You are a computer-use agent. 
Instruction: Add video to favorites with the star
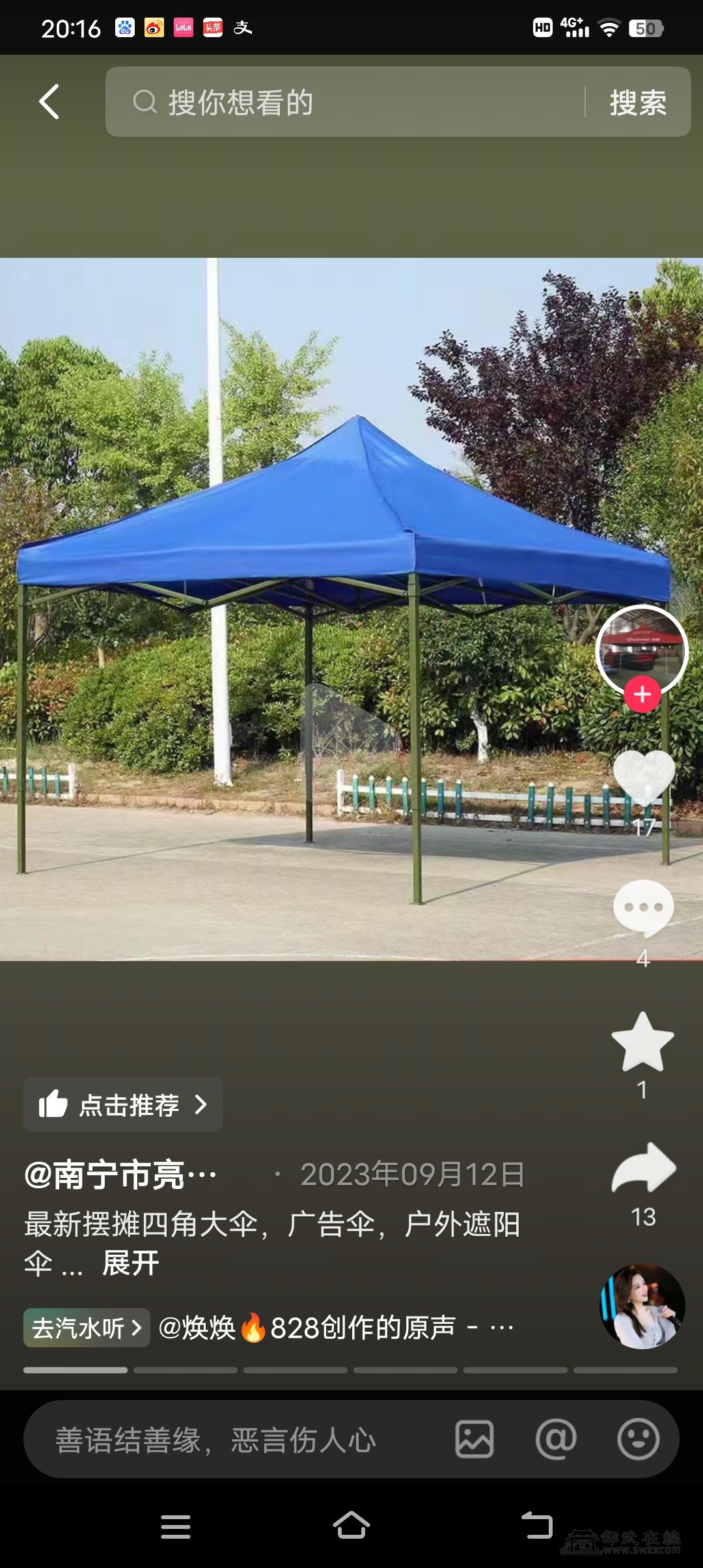tap(642, 1043)
